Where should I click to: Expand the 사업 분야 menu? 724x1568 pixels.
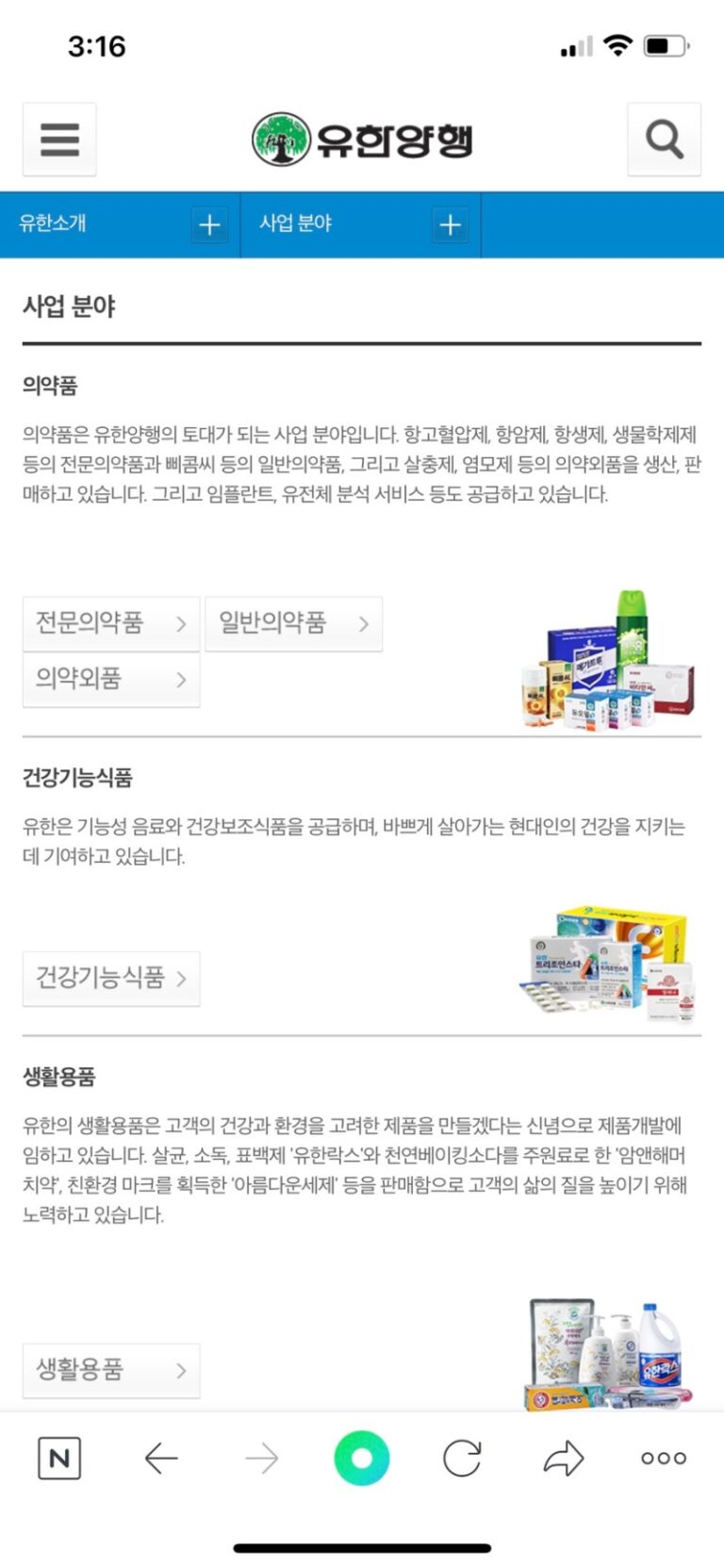451,225
